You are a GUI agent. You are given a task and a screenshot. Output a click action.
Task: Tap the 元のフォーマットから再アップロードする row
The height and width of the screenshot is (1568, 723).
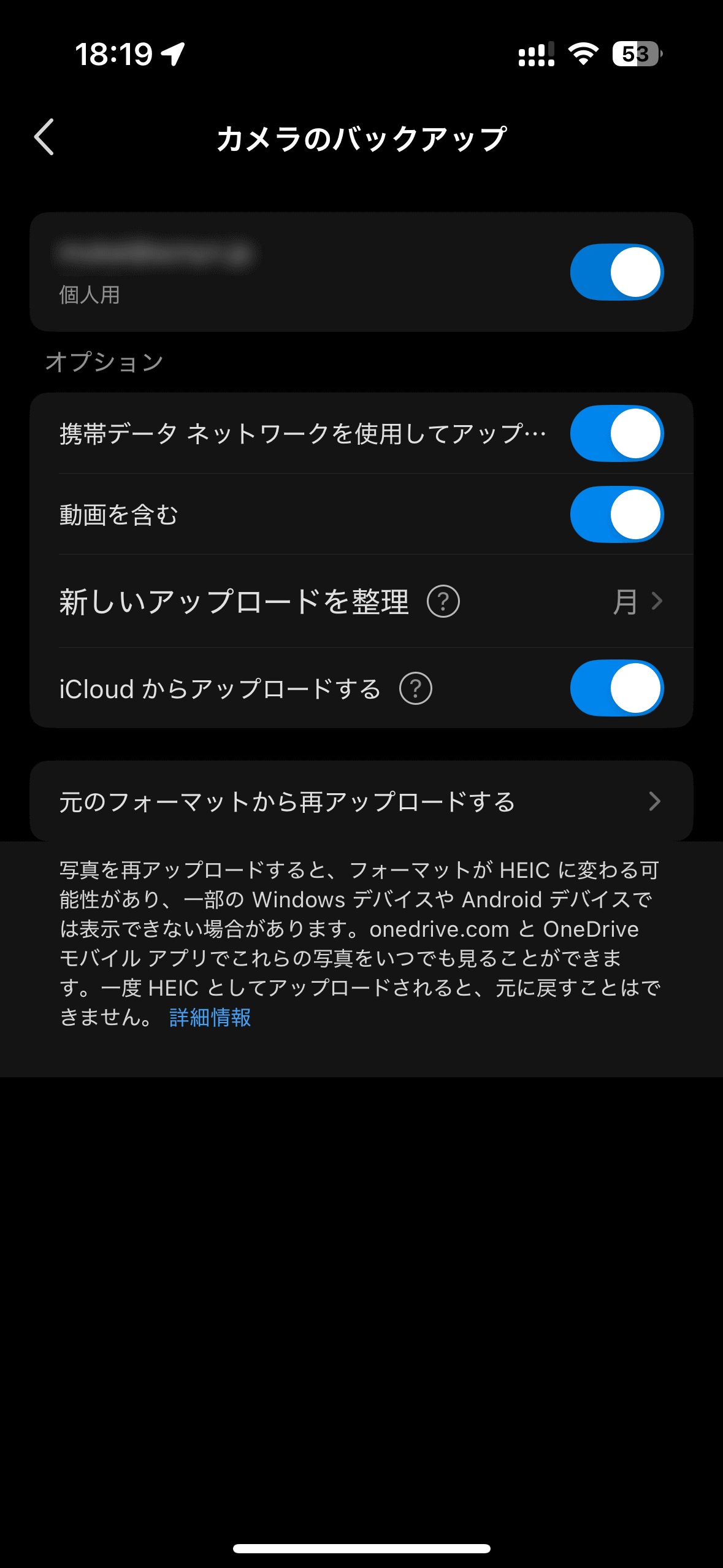point(287,801)
